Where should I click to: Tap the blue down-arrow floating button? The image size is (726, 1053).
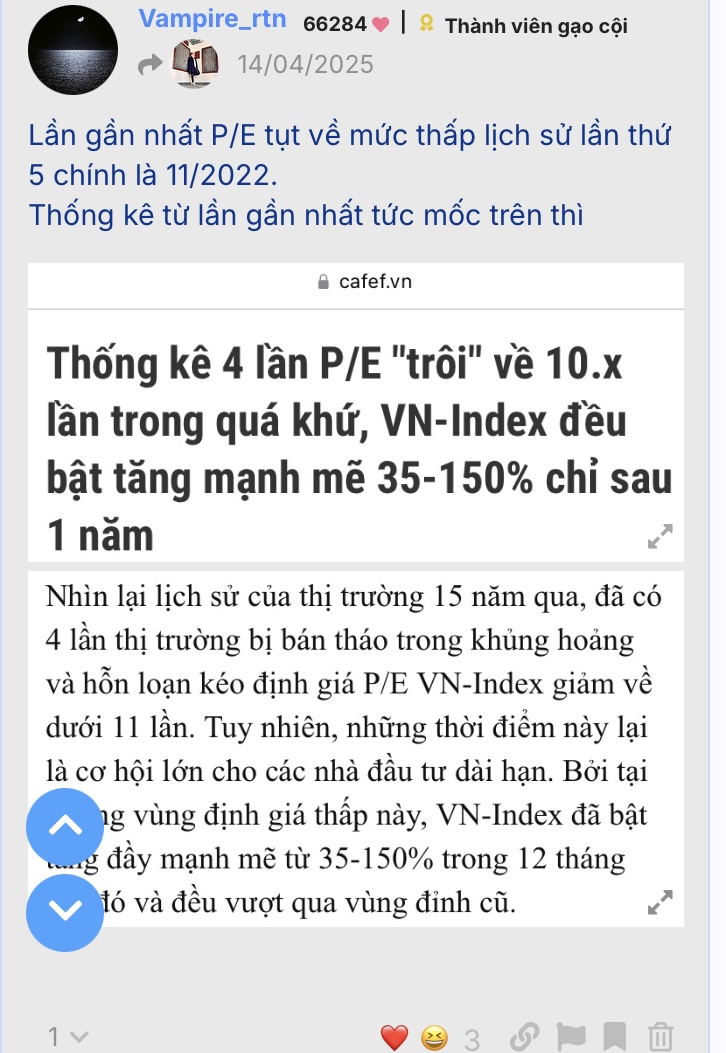[x=65, y=912]
